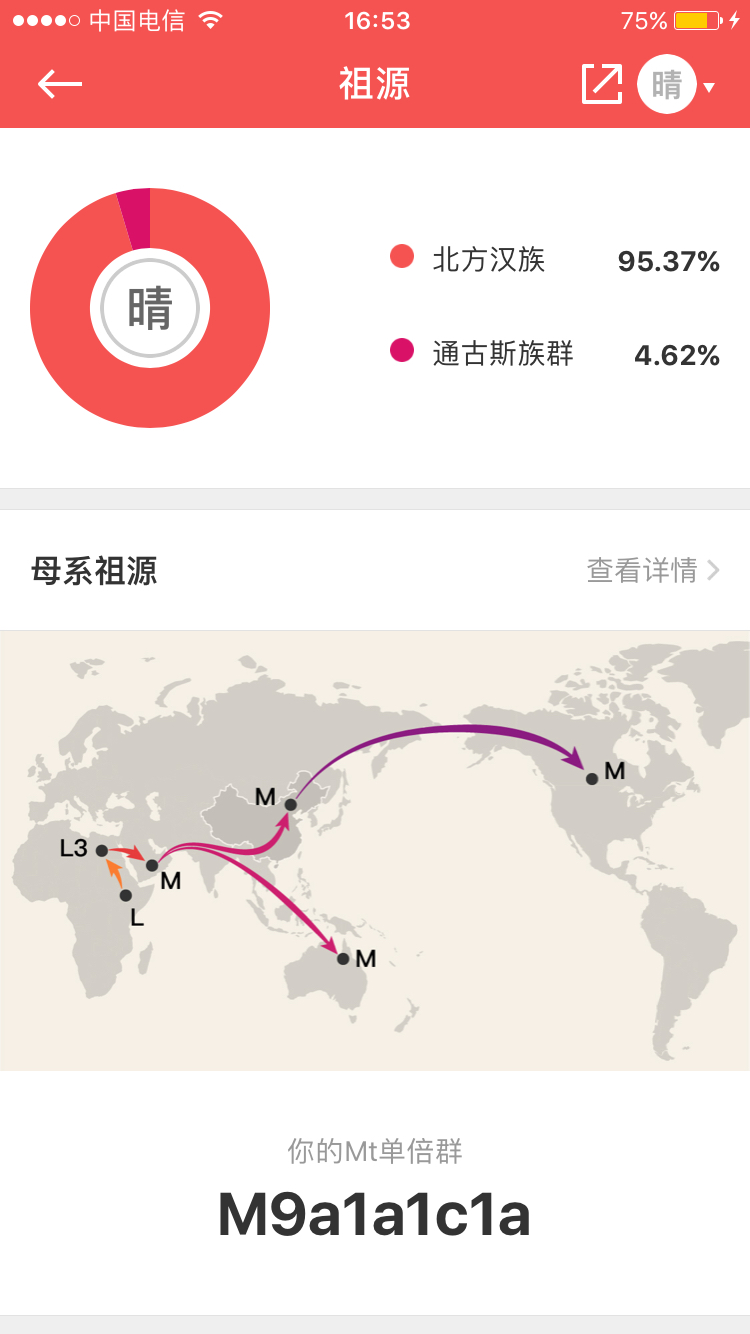The height and width of the screenshot is (1334, 750).
Task: Go back with the arrow
Action: pos(60,84)
